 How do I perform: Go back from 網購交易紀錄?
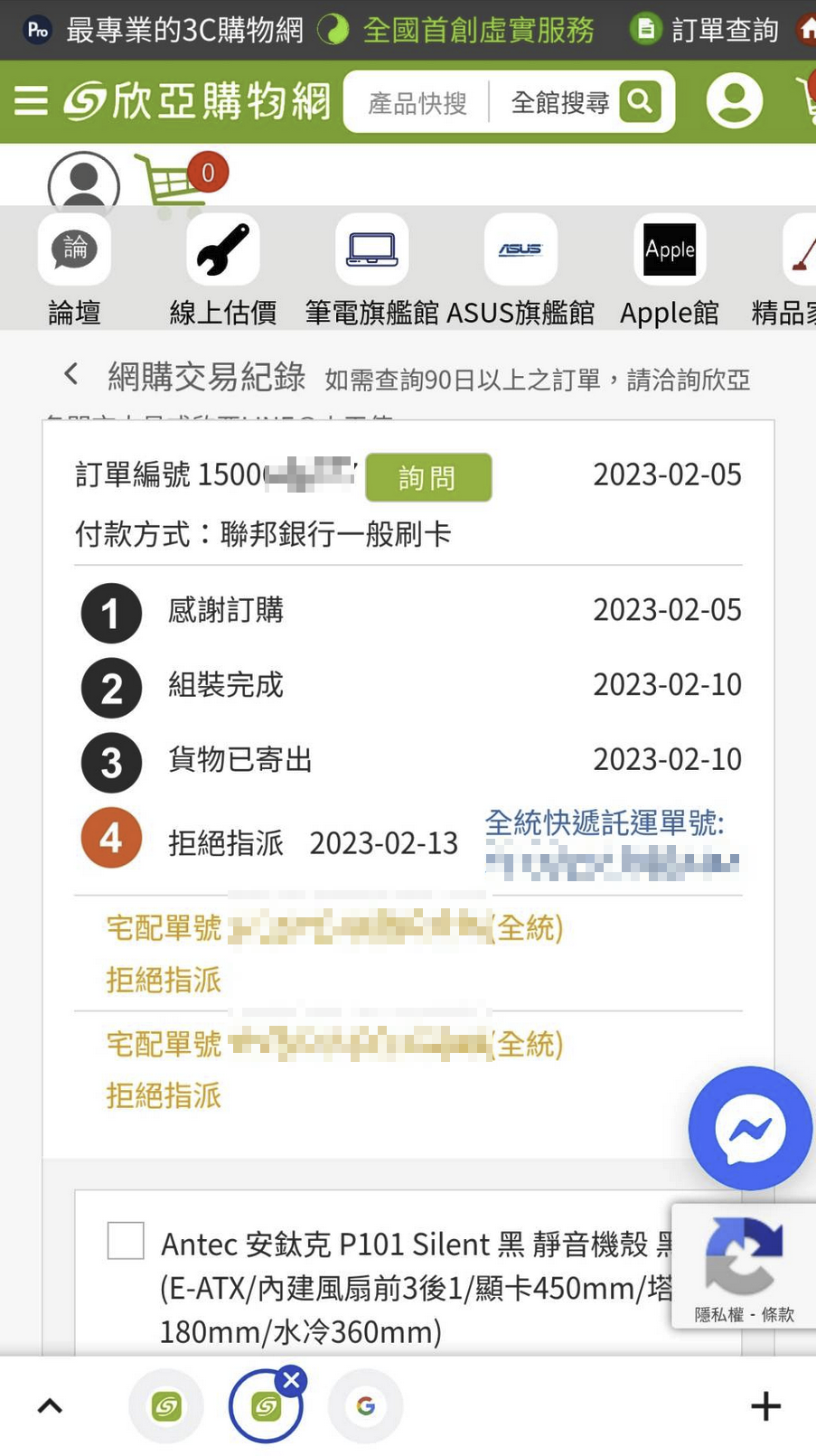pyautogui.click(x=71, y=374)
